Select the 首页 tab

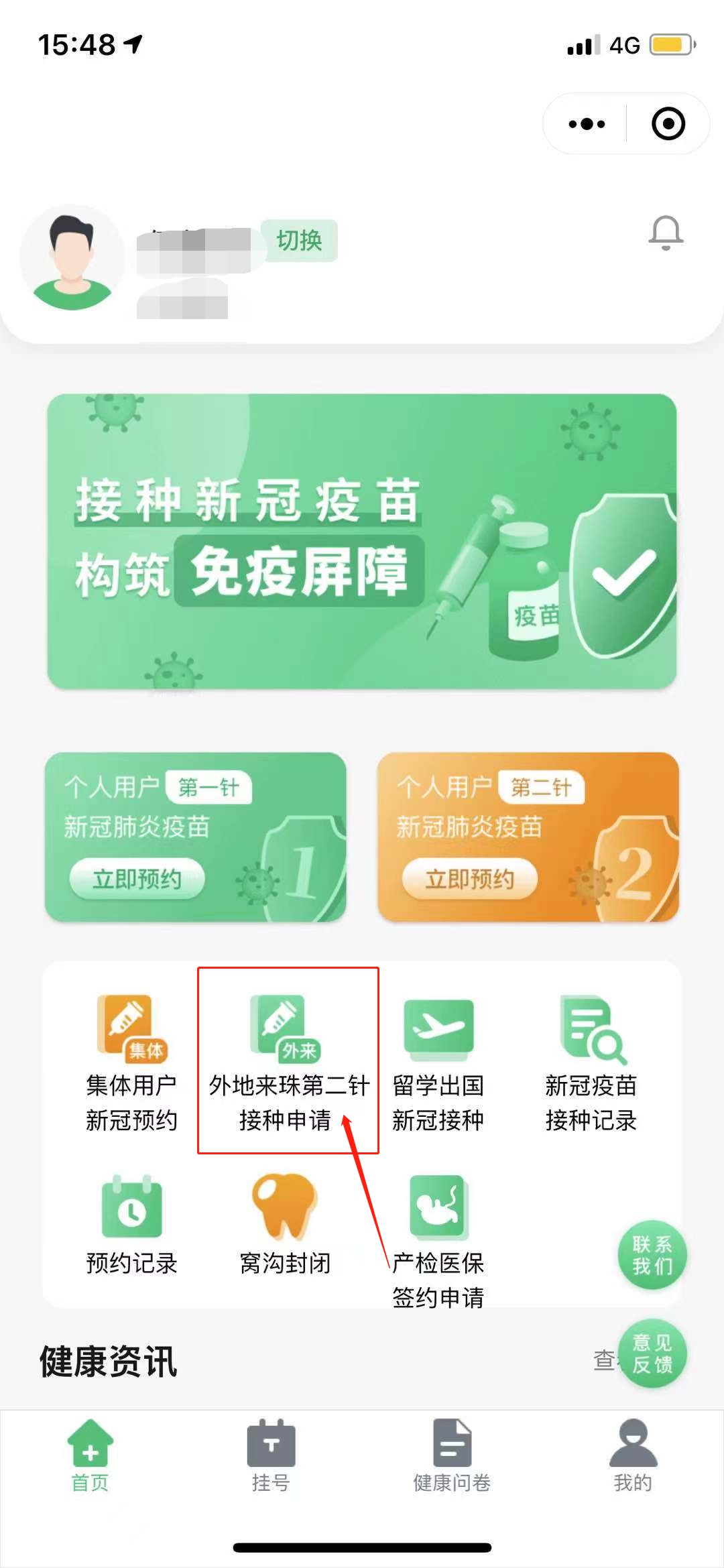pyautogui.click(x=90, y=1456)
